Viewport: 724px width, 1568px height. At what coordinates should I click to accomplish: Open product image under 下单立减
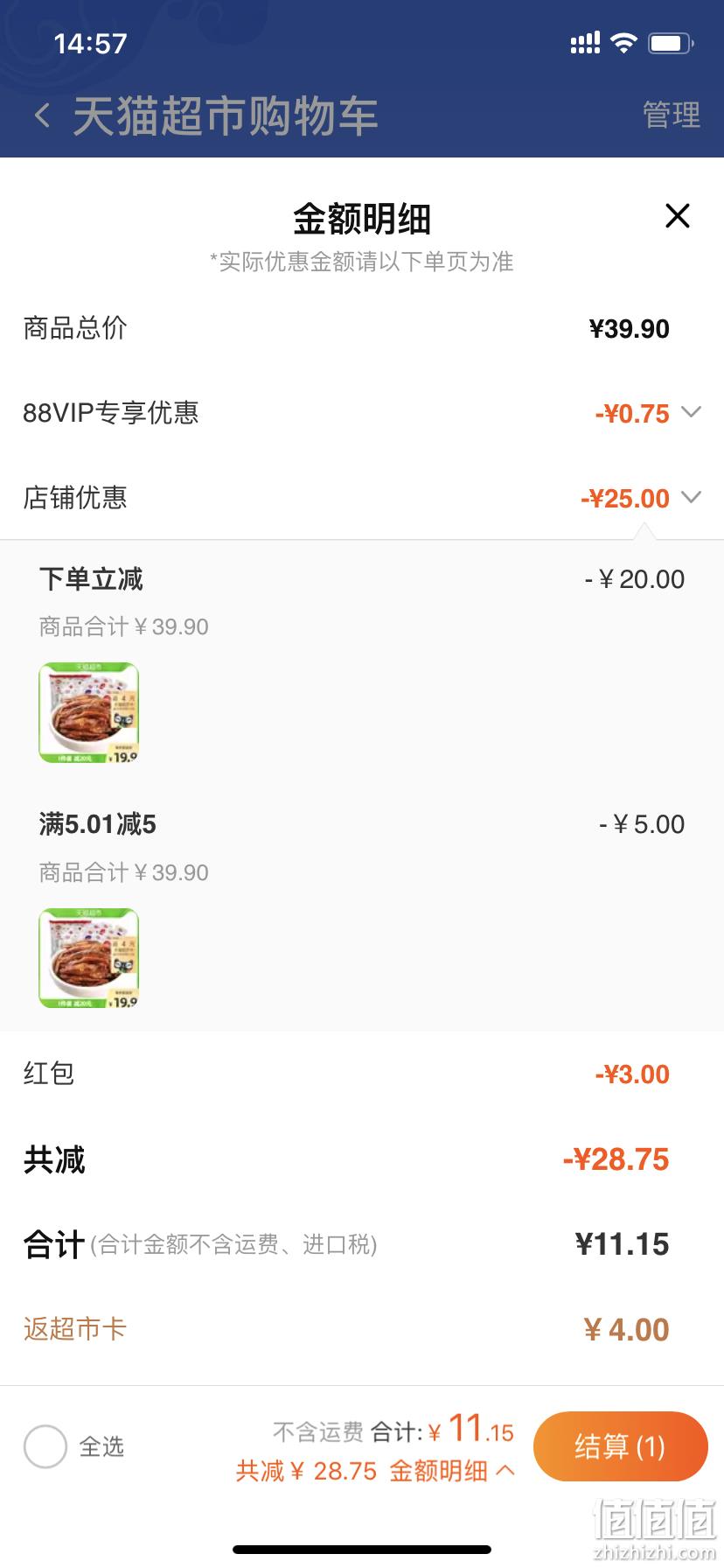(88, 713)
